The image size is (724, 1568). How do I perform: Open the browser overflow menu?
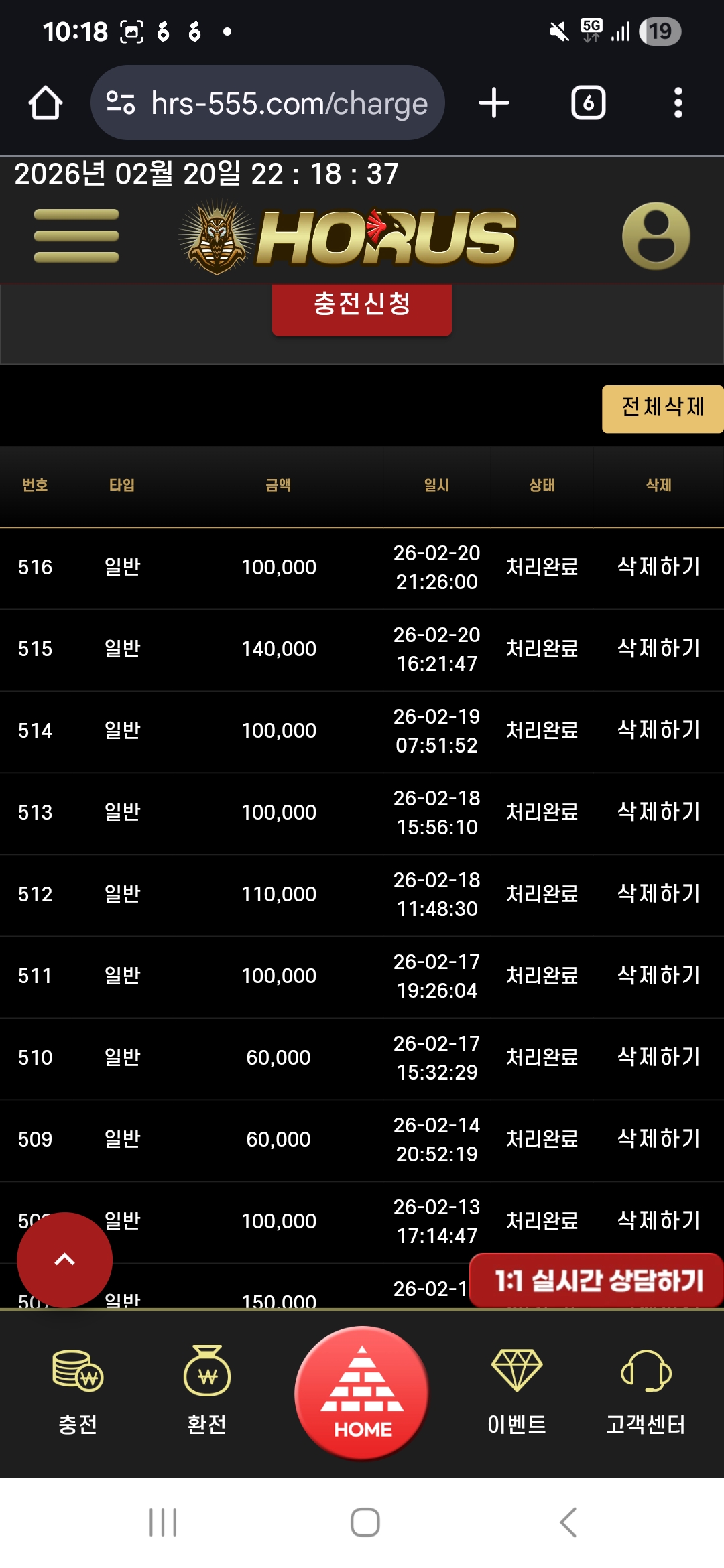click(x=678, y=103)
